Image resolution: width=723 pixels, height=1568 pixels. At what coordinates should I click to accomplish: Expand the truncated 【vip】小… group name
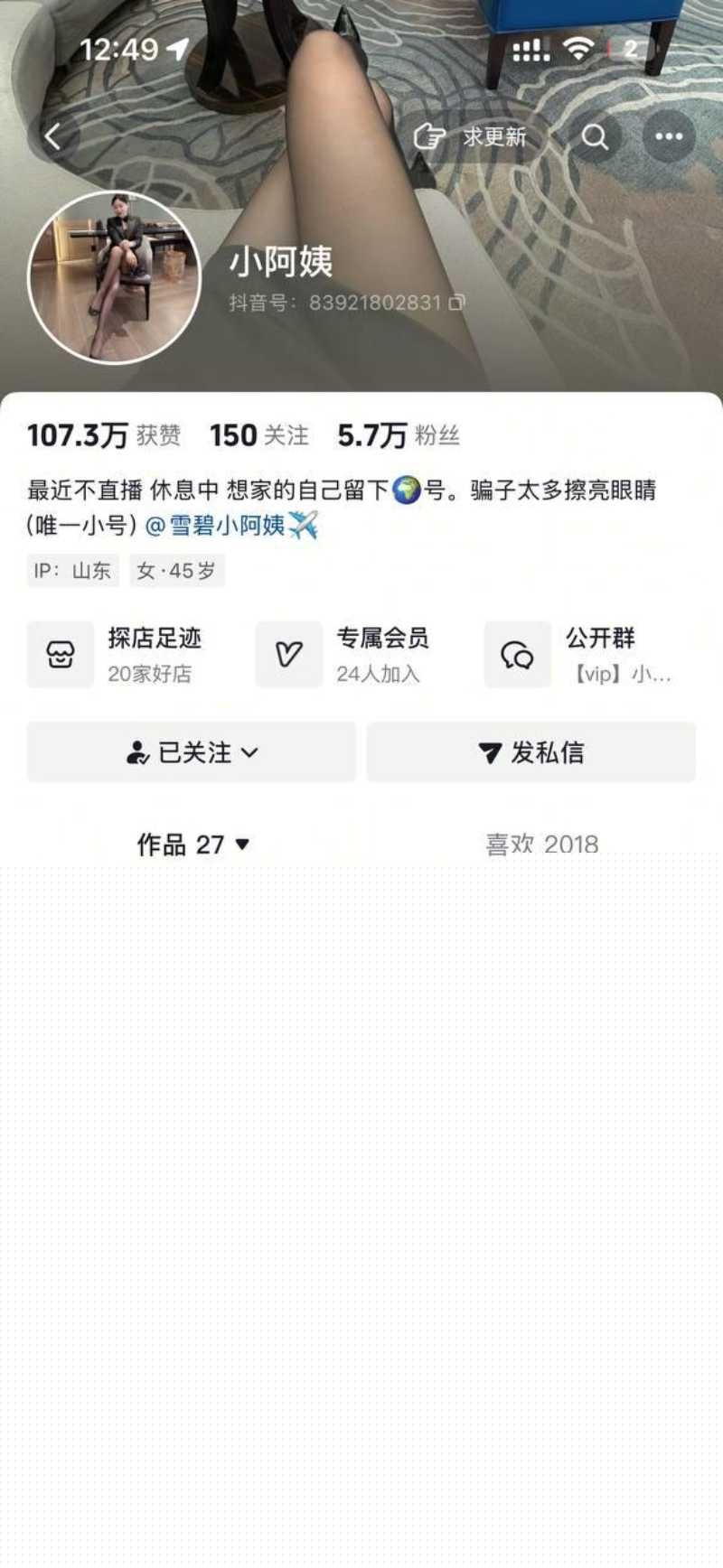[622, 676]
